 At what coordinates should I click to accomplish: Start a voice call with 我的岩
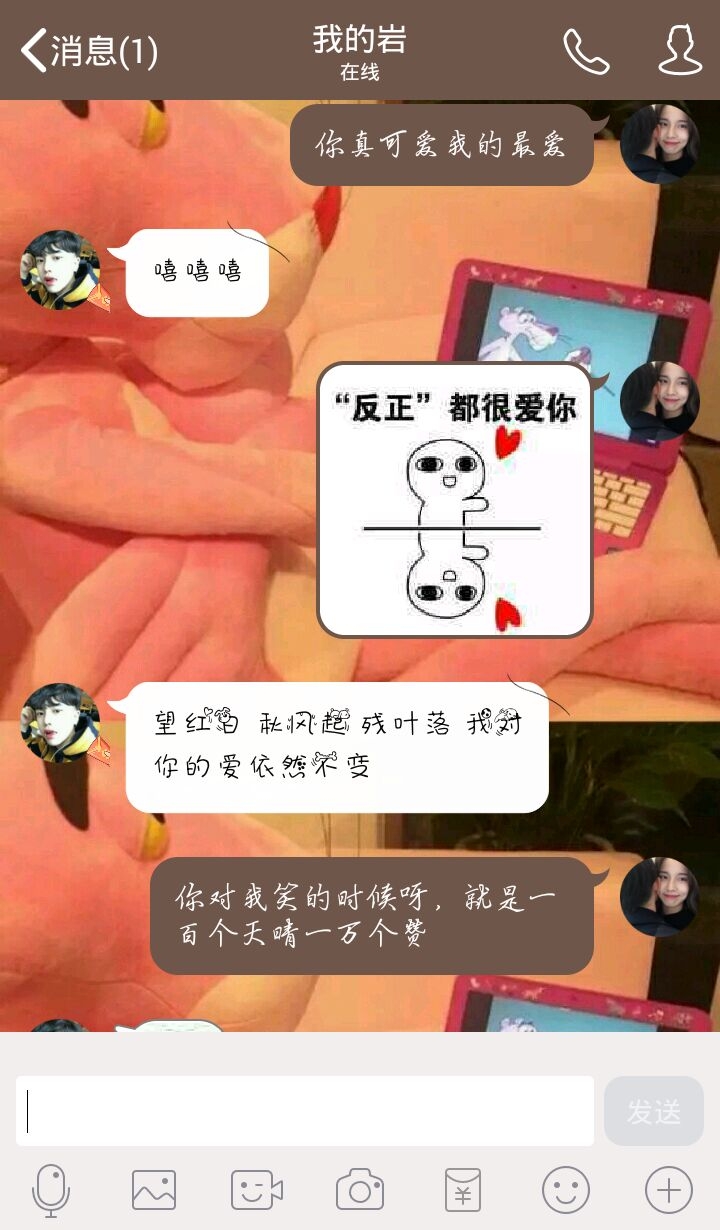(586, 51)
